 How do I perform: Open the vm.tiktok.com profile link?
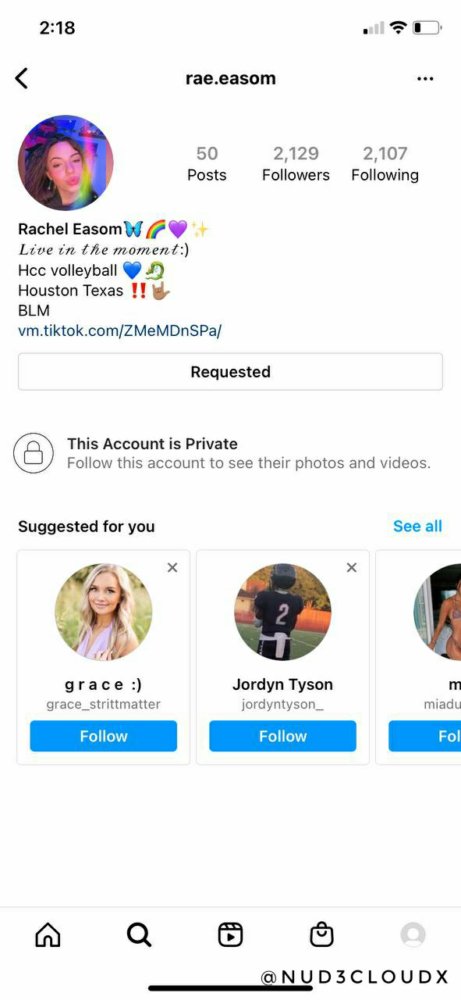click(119, 330)
